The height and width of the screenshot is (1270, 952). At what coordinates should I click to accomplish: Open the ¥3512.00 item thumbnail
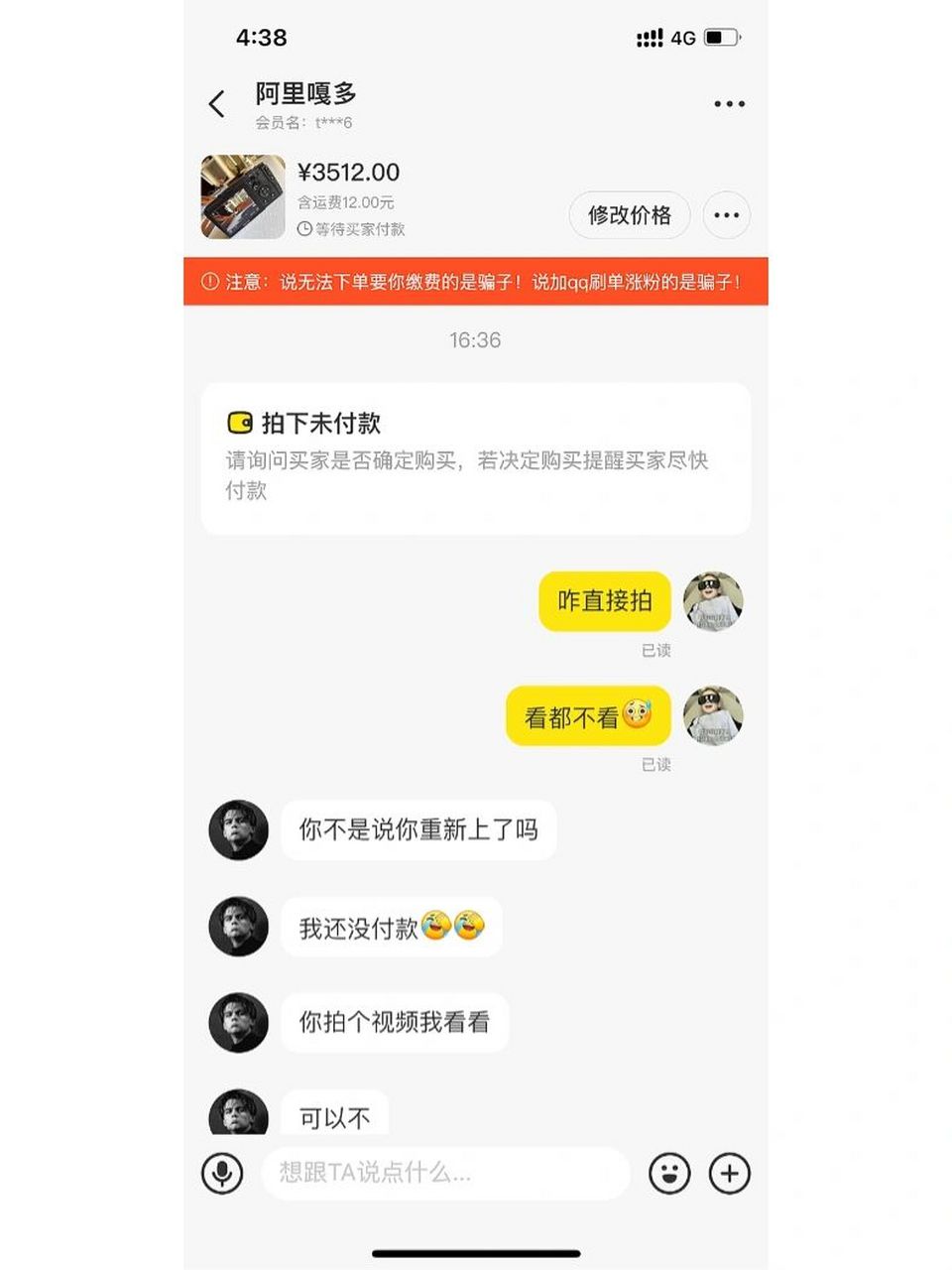tap(243, 196)
